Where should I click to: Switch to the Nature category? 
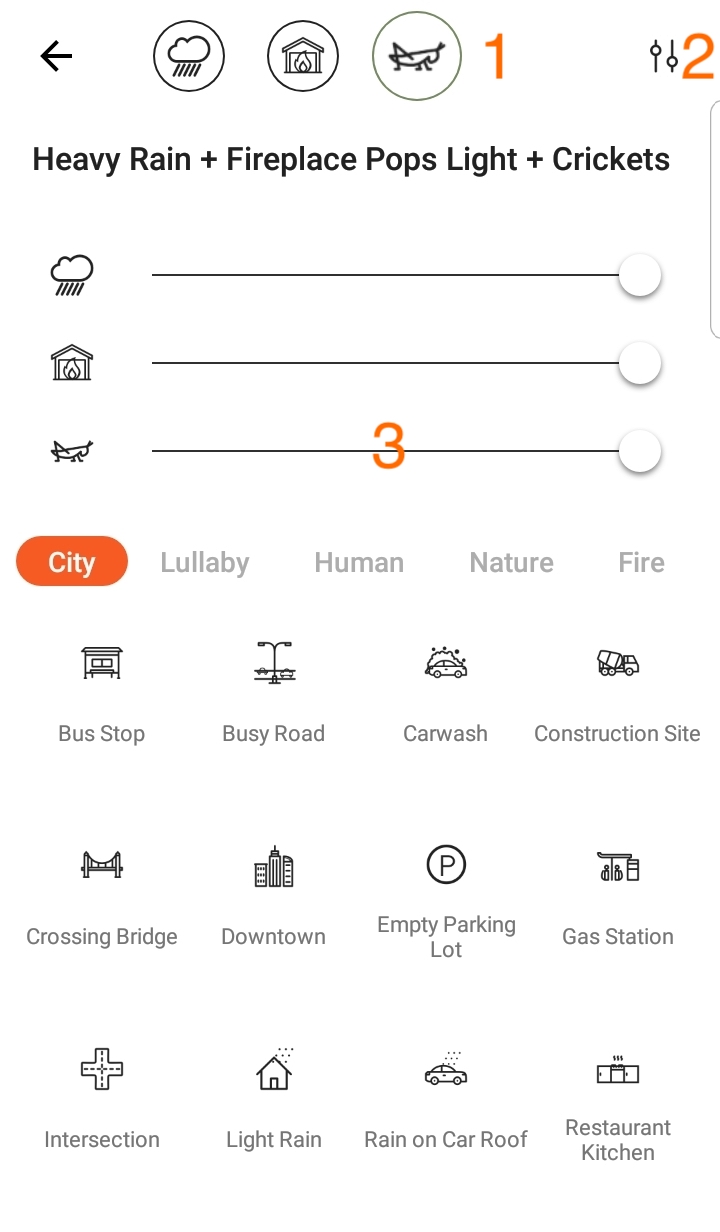[x=511, y=563]
